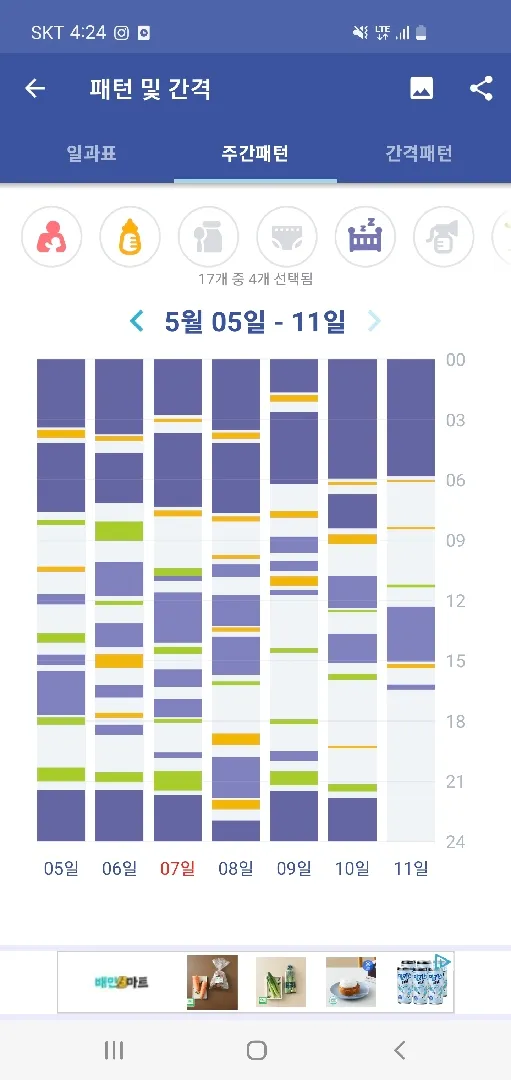
Task: Share the weekly pattern chart
Action: [x=481, y=89]
